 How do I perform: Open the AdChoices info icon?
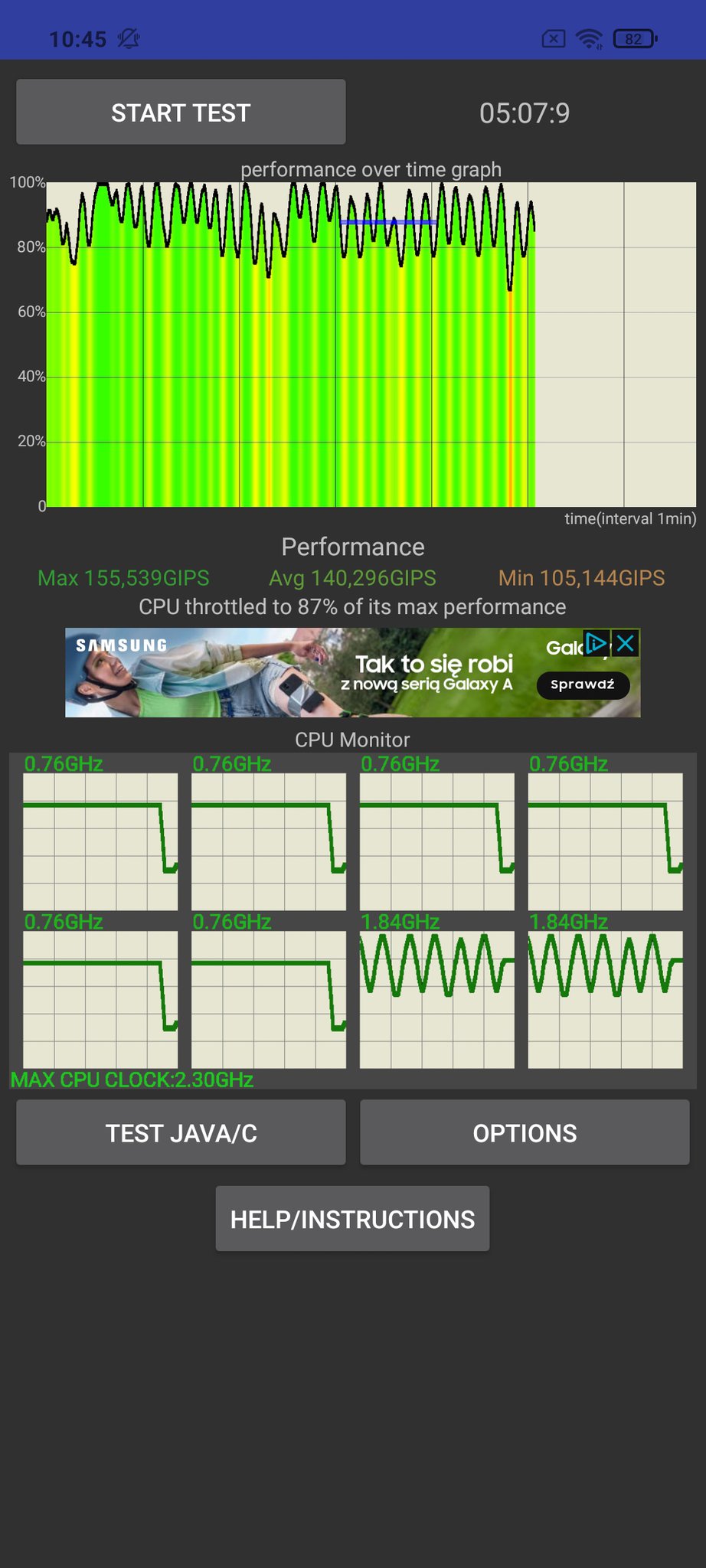[x=597, y=643]
